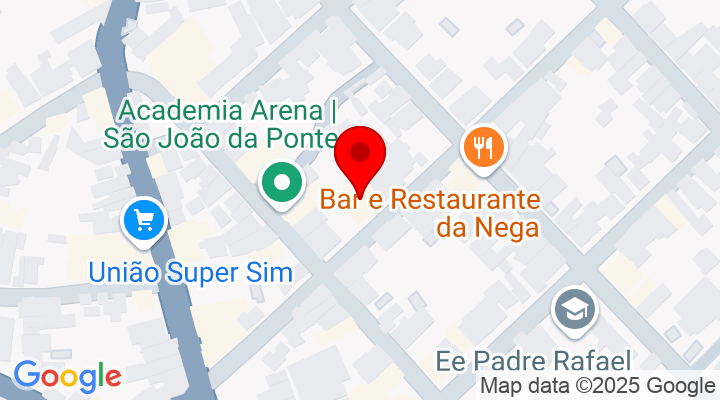Screen dimensions: 720x400
Task: Select the Academia Arena green marker
Action: (282, 184)
